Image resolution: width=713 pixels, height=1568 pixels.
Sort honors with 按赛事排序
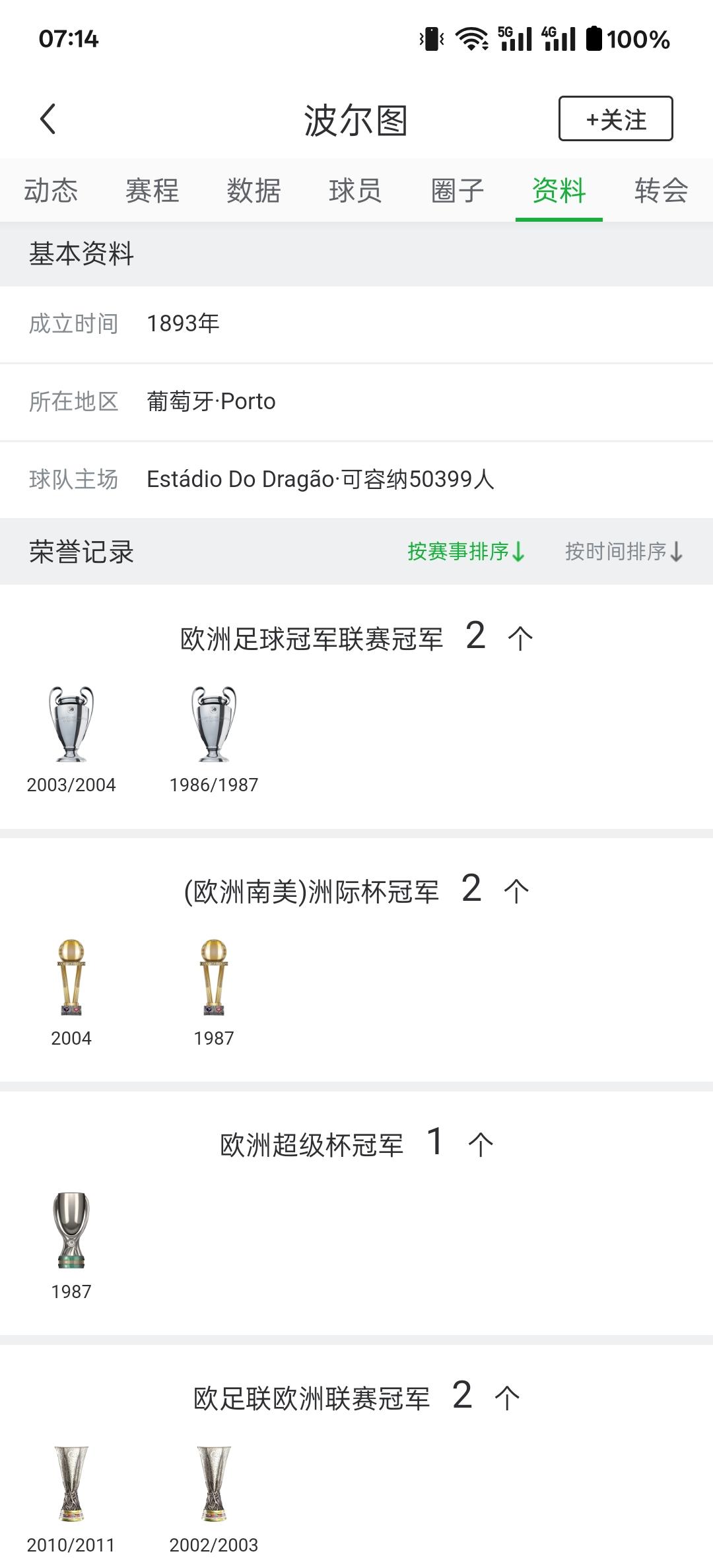click(x=466, y=551)
